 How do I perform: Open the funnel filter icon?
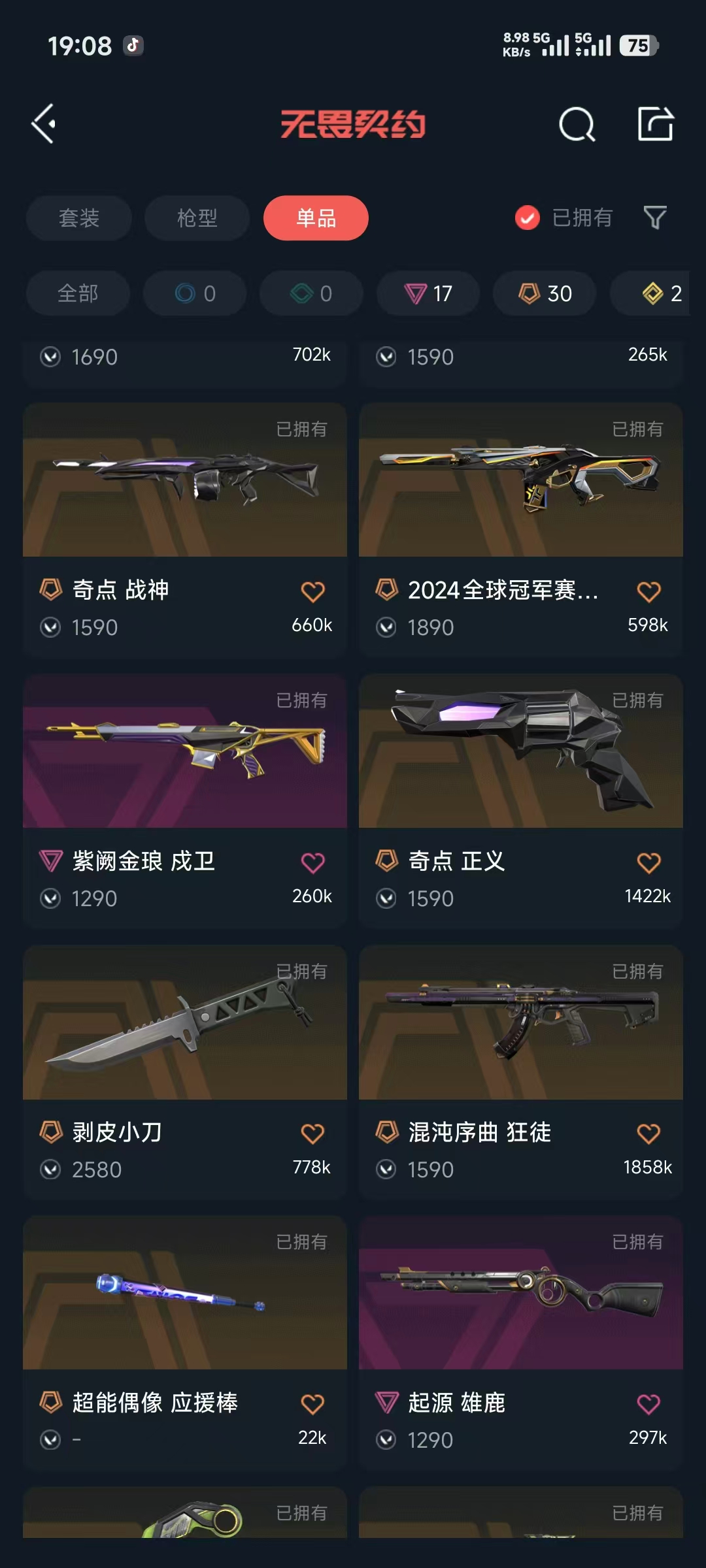tap(655, 218)
